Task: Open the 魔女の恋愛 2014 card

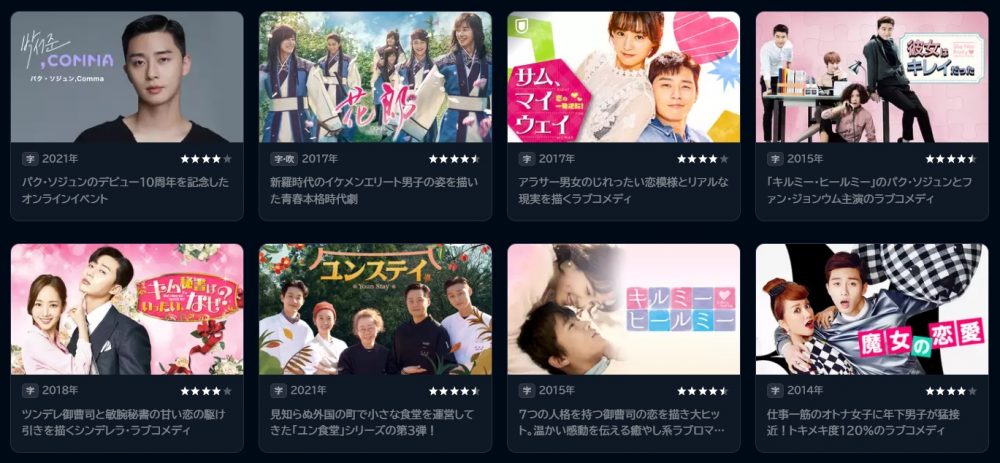Action: 871,310
